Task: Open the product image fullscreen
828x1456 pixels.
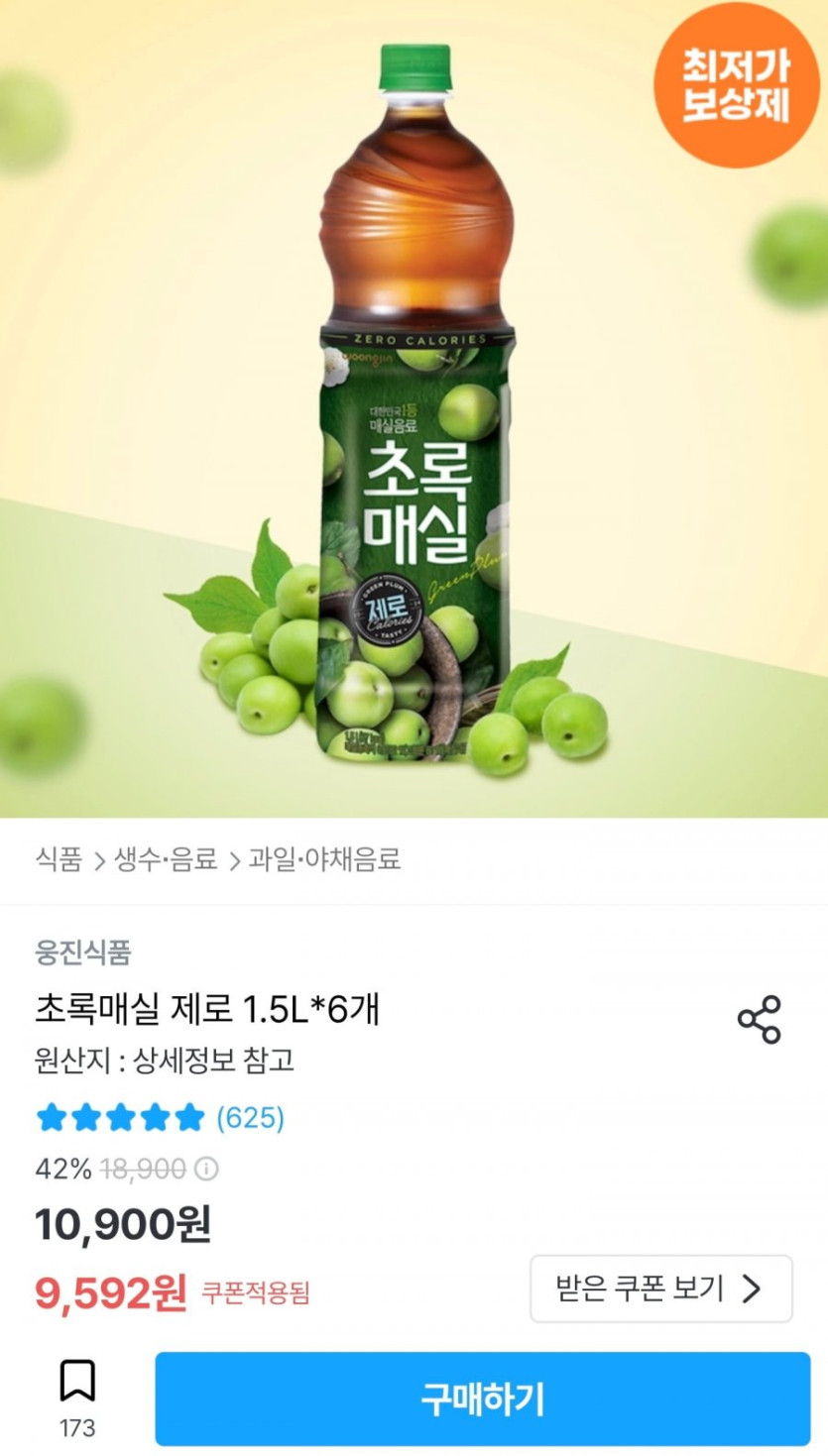Action: 414,406
